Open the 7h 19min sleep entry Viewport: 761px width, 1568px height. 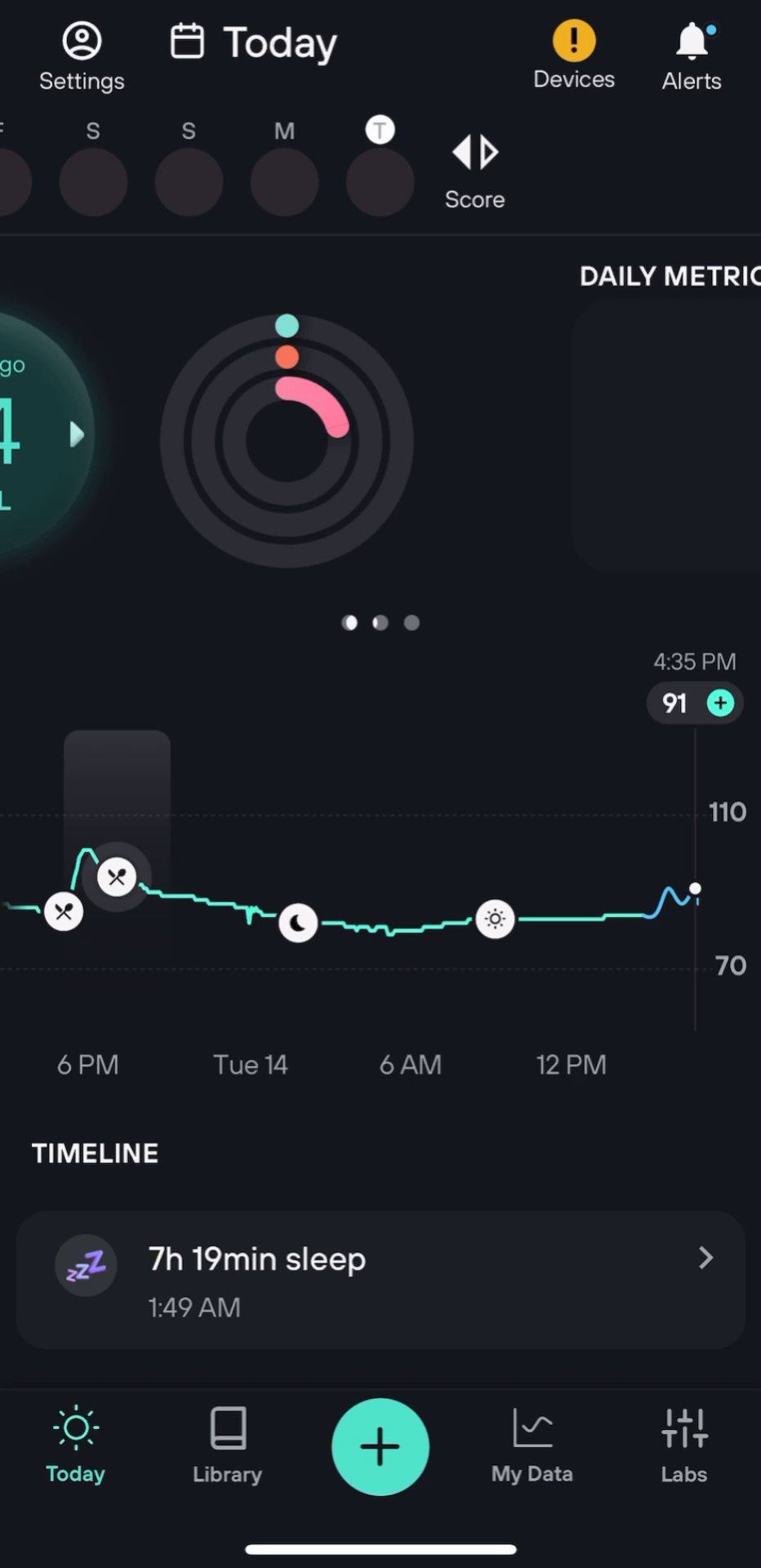pyautogui.click(x=380, y=1280)
